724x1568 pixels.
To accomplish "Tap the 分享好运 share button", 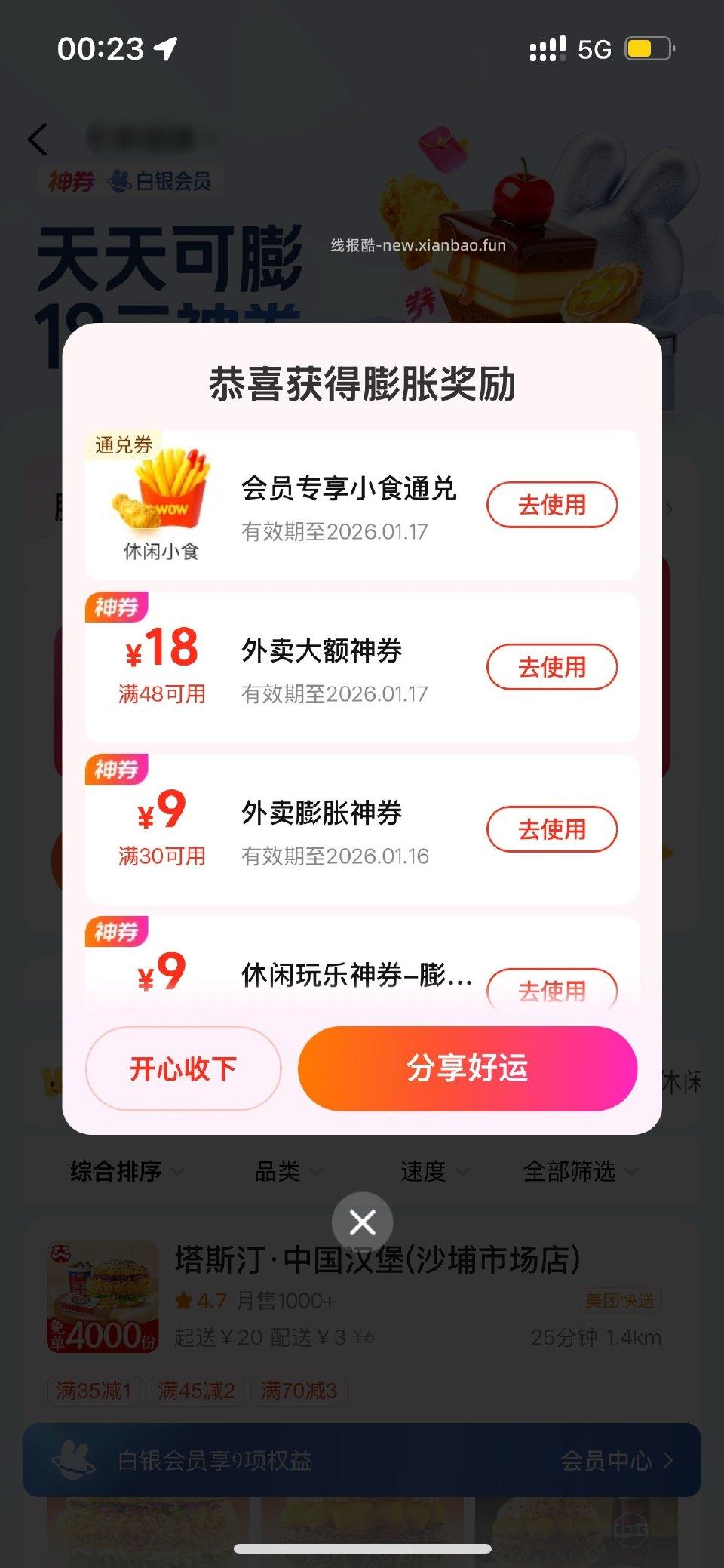I will pos(466,1068).
